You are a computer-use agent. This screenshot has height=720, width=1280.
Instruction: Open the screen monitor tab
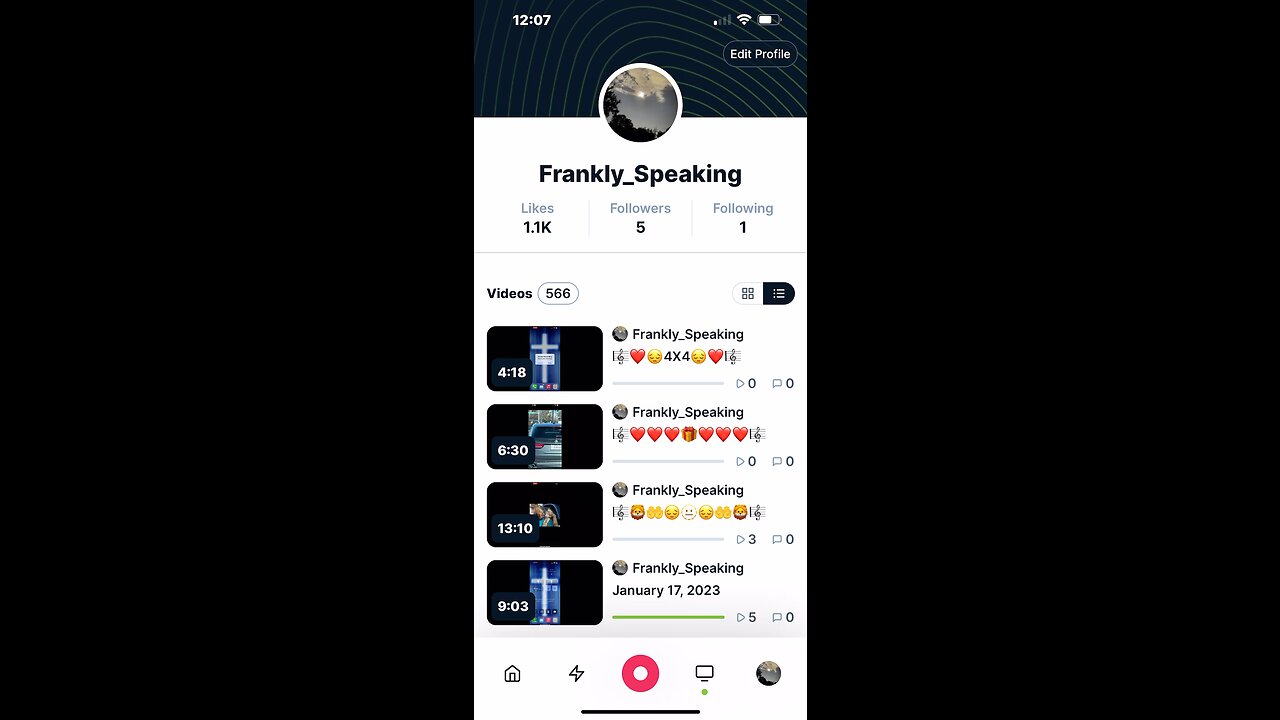coord(704,673)
